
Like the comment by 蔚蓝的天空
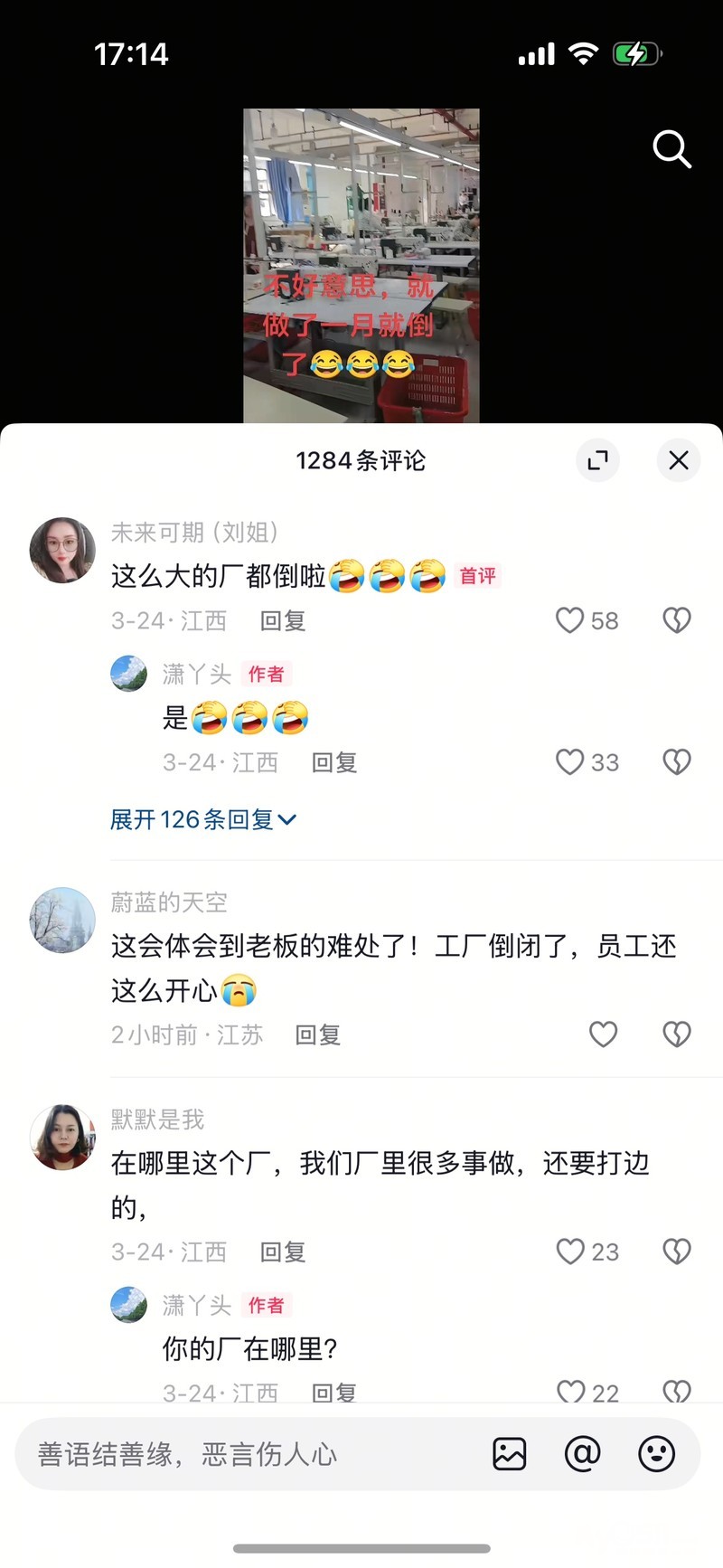[x=603, y=1034]
